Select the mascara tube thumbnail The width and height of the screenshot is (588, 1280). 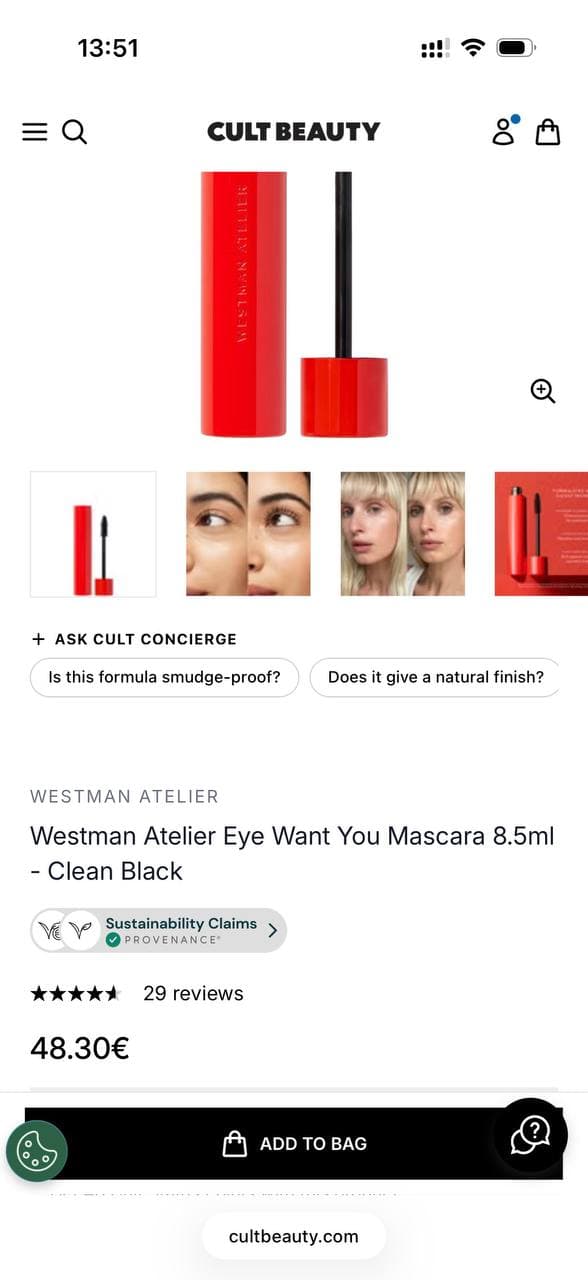(93, 534)
